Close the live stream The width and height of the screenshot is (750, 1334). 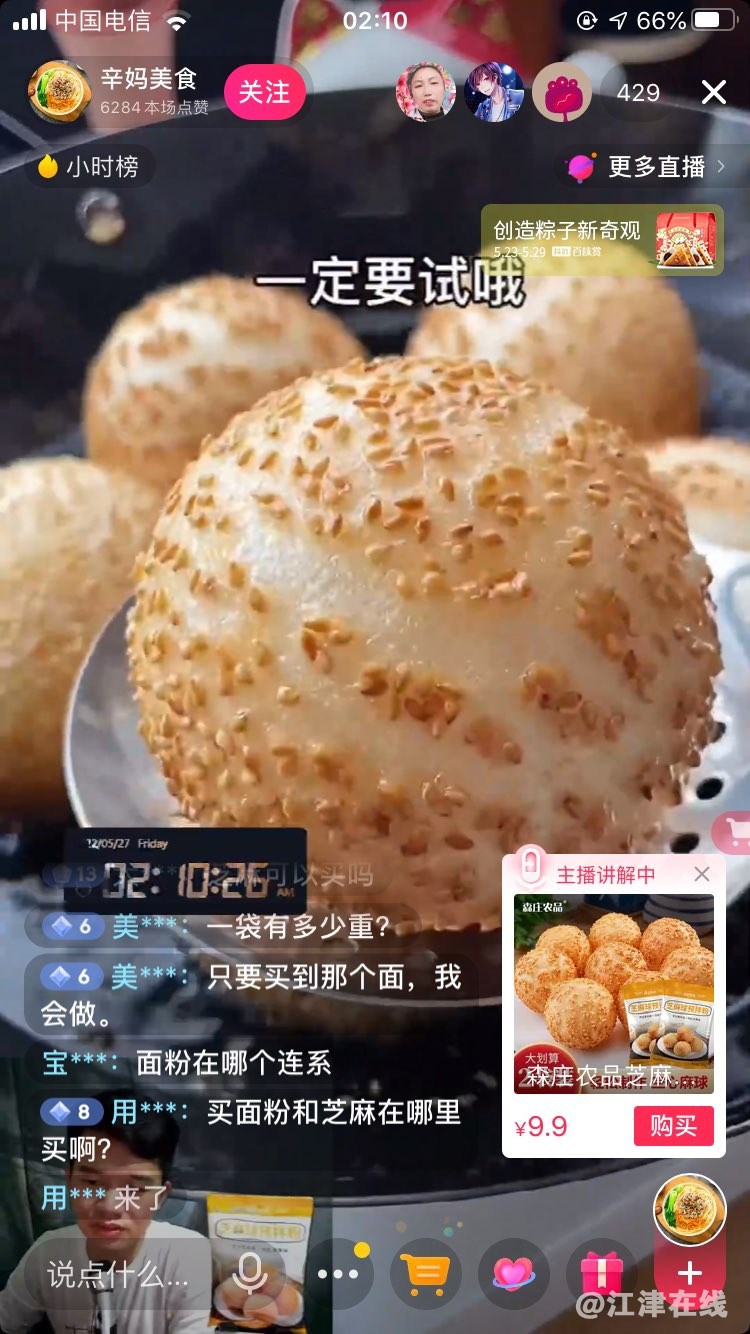[713, 93]
